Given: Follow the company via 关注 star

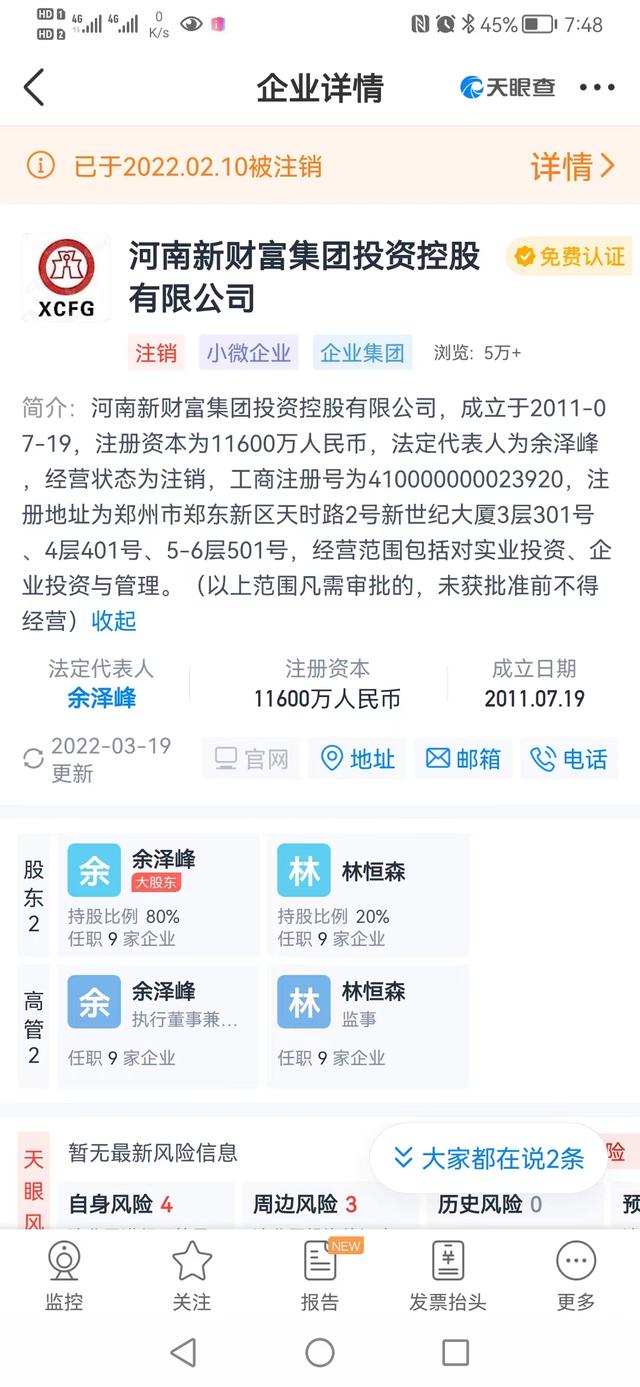Looking at the screenshot, I should tap(192, 1276).
